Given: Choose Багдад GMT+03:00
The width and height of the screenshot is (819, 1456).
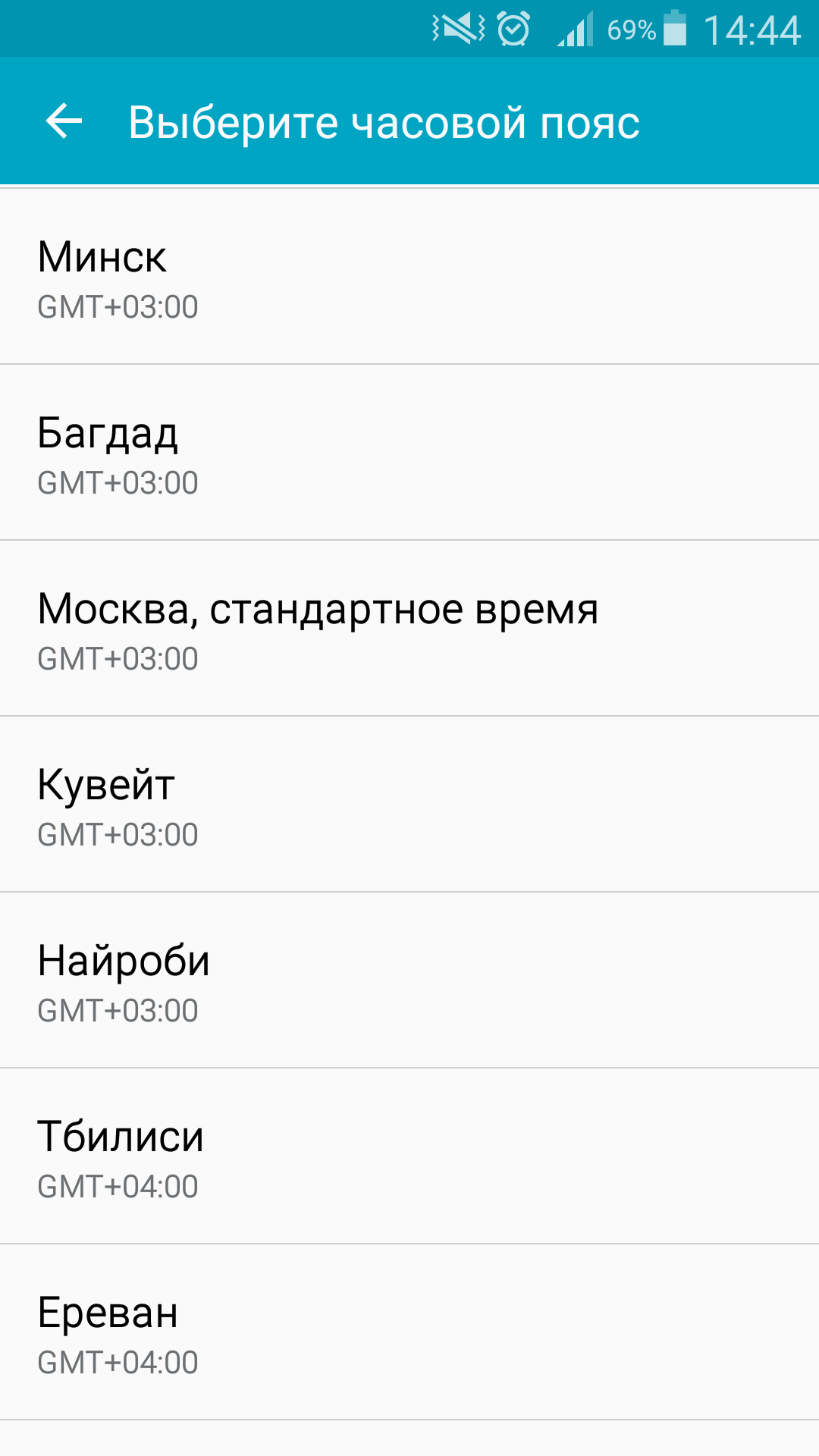Looking at the screenshot, I should [x=409, y=453].
